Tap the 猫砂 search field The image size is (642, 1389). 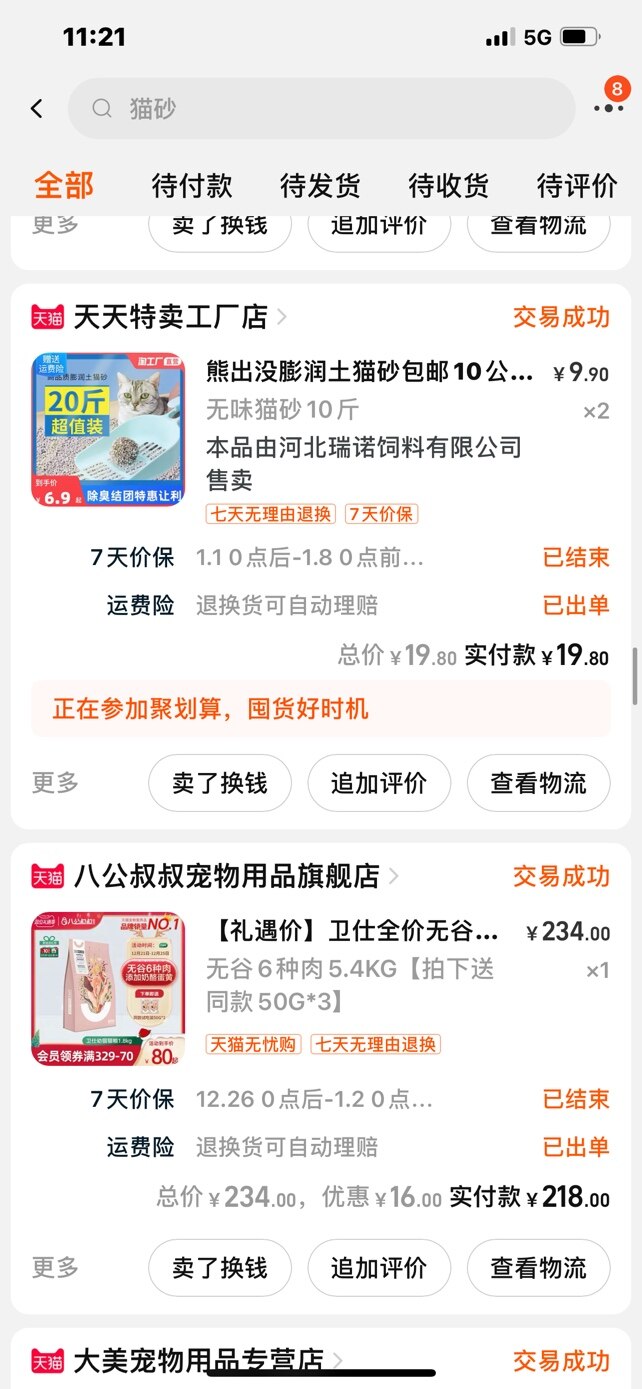pos(320,108)
